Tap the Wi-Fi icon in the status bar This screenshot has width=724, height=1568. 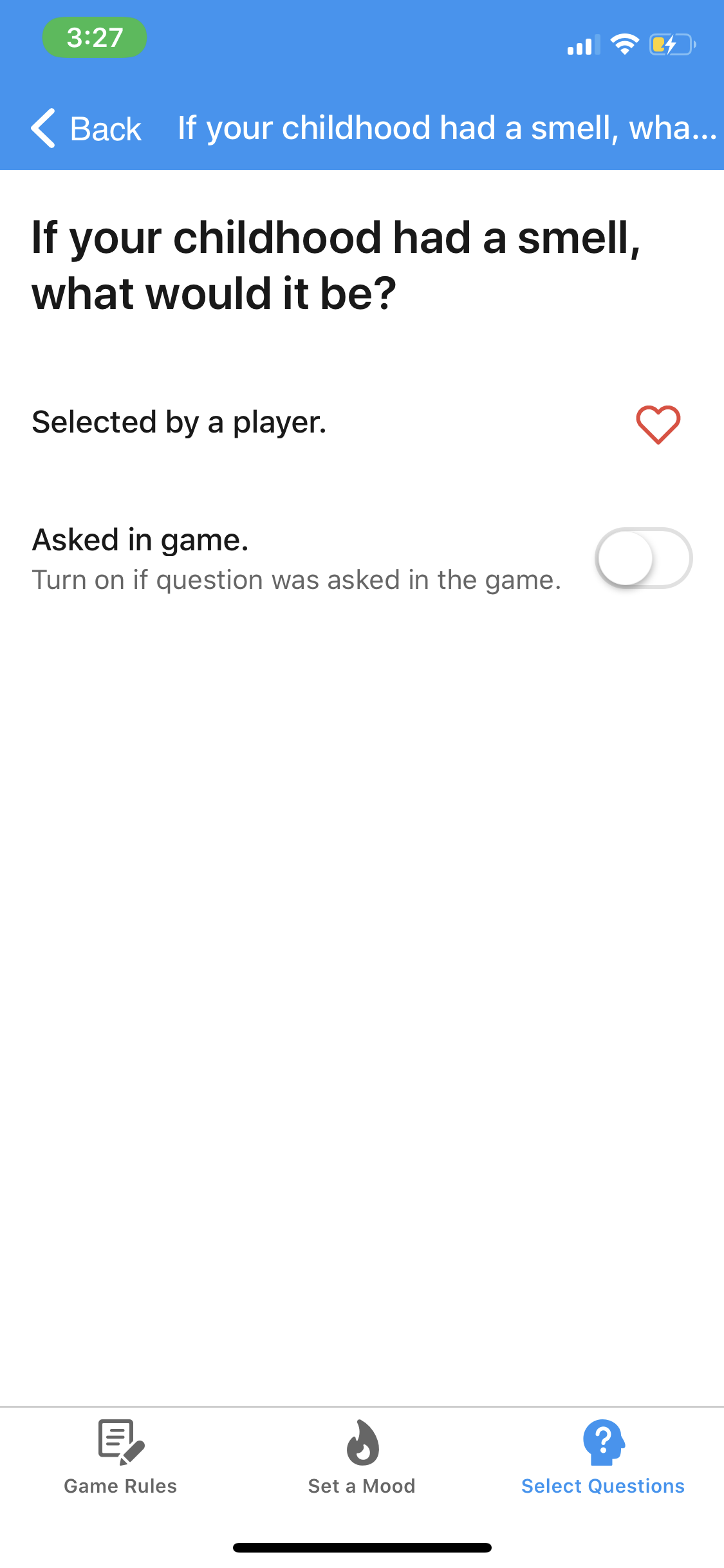pyautogui.click(x=622, y=44)
